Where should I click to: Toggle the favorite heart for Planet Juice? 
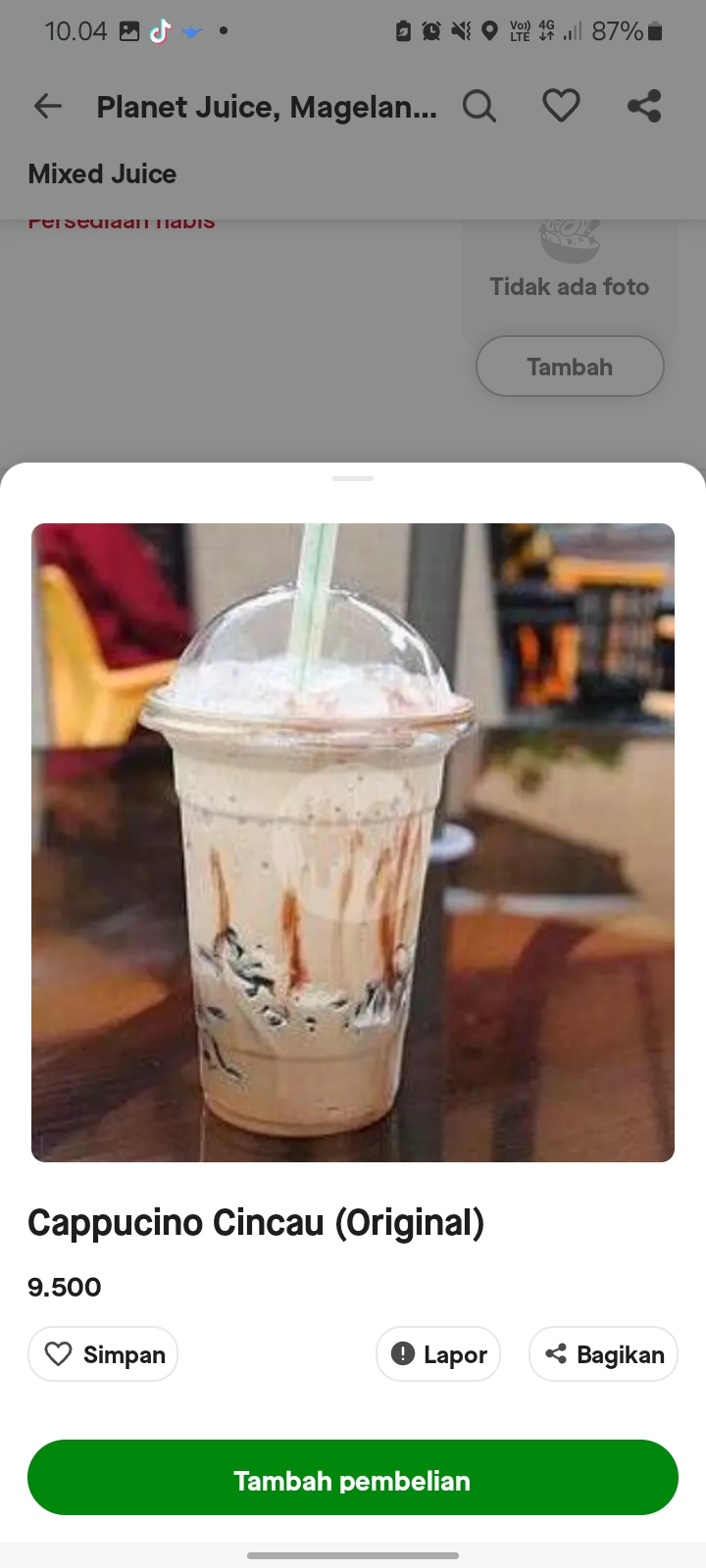(561, 106)
